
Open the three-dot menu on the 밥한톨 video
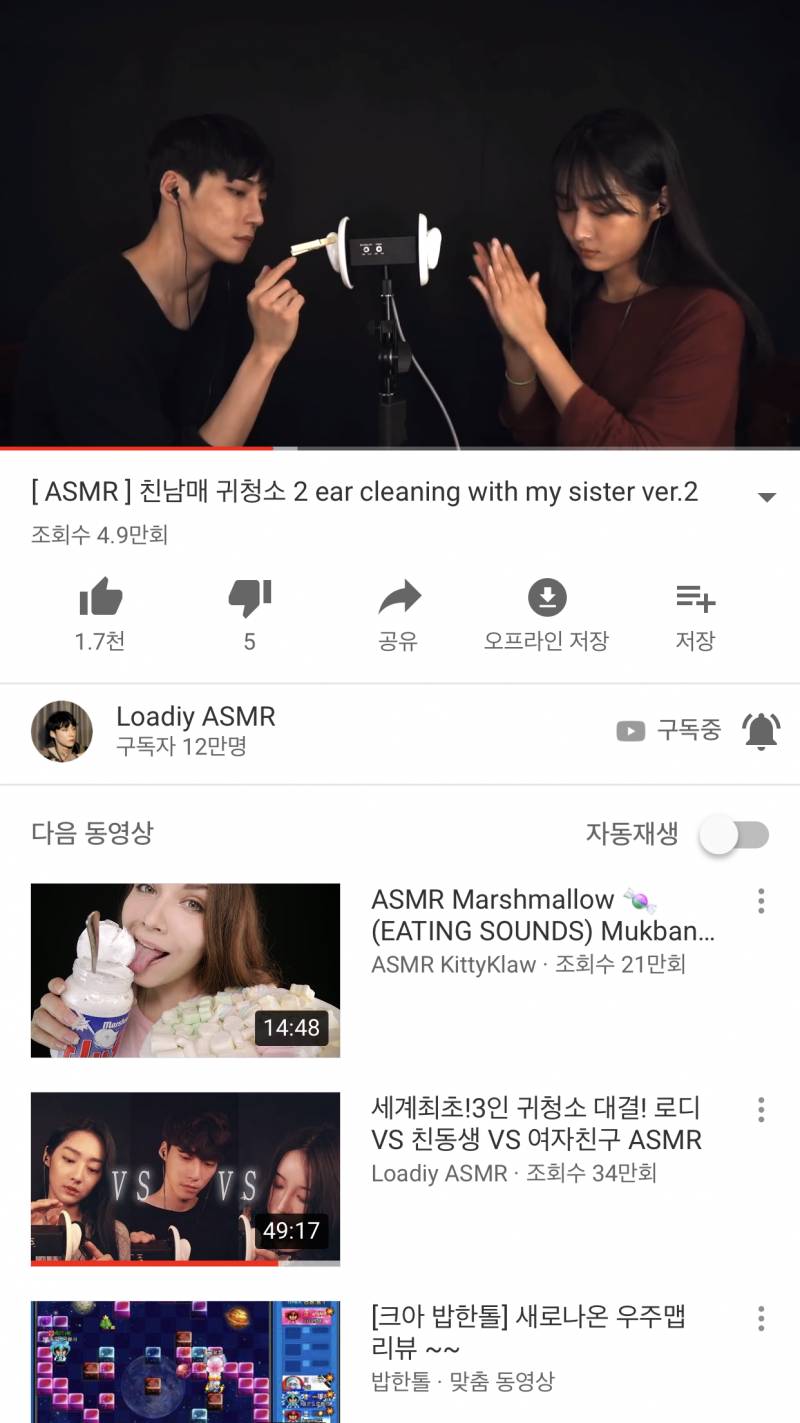coord(761,1320)
